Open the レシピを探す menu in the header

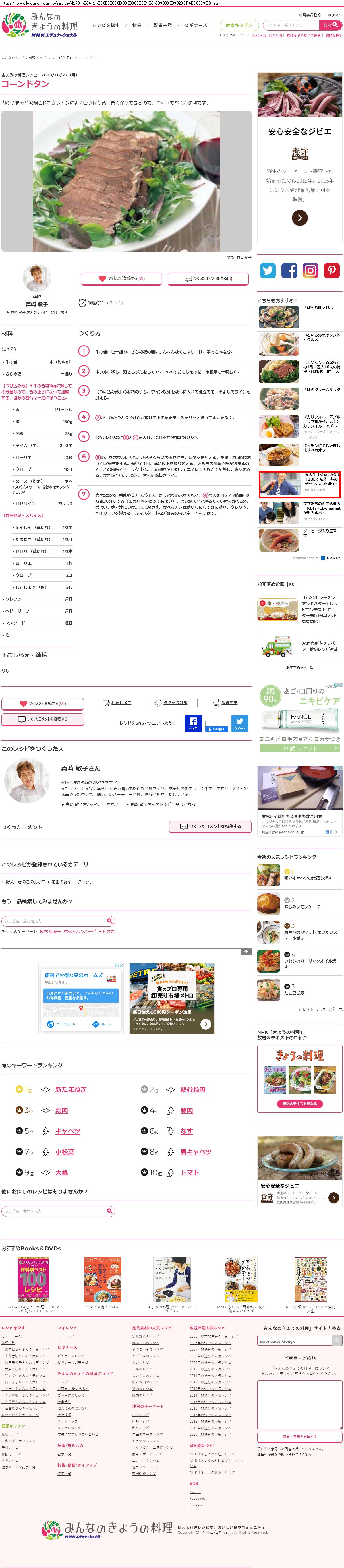pos(106,25)
